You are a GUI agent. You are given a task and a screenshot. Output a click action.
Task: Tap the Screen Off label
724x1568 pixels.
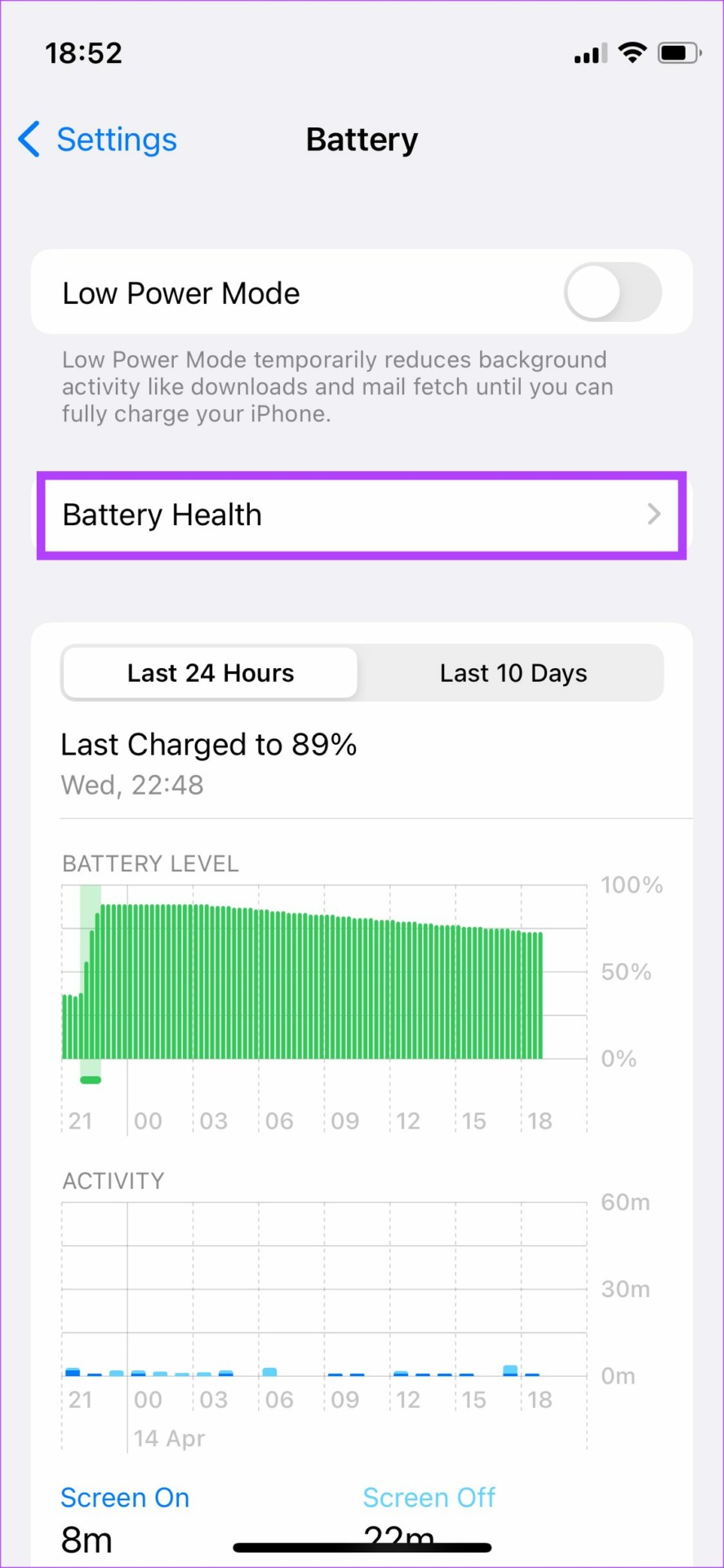click(x=429, y=1498)
